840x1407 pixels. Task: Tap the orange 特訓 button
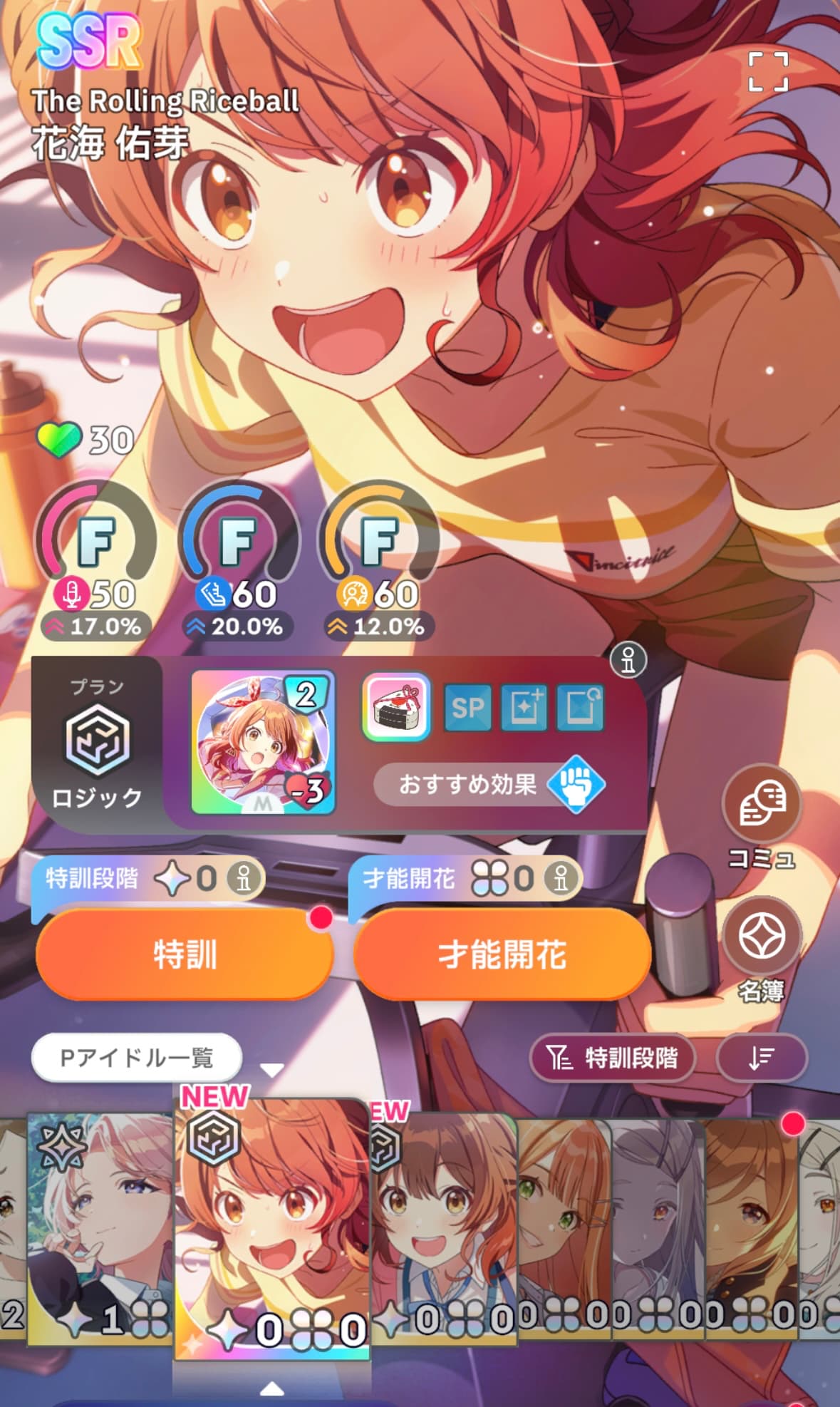pyautogui.click(x=185, y=954)
